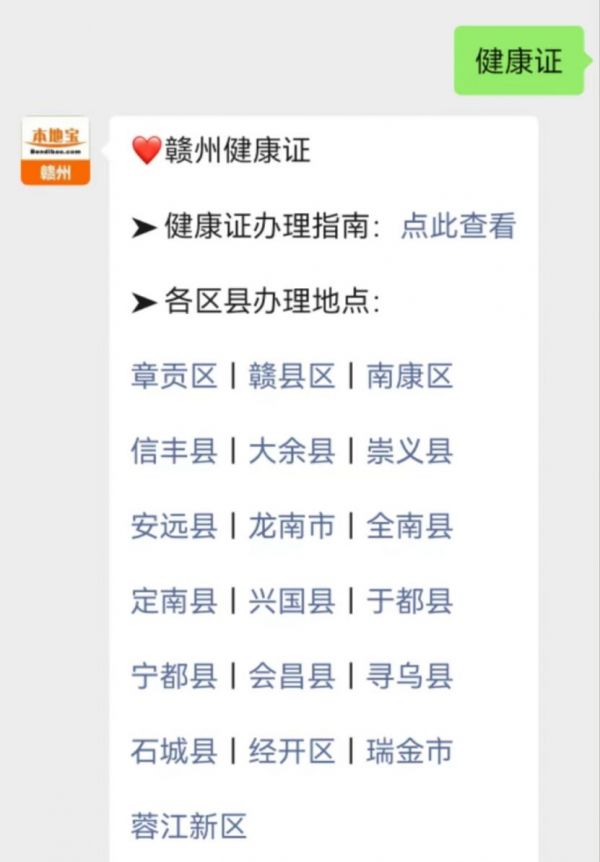The image size is (600, 862).
Task: Open the 全南县 link
Action: [x=410, y=526]
